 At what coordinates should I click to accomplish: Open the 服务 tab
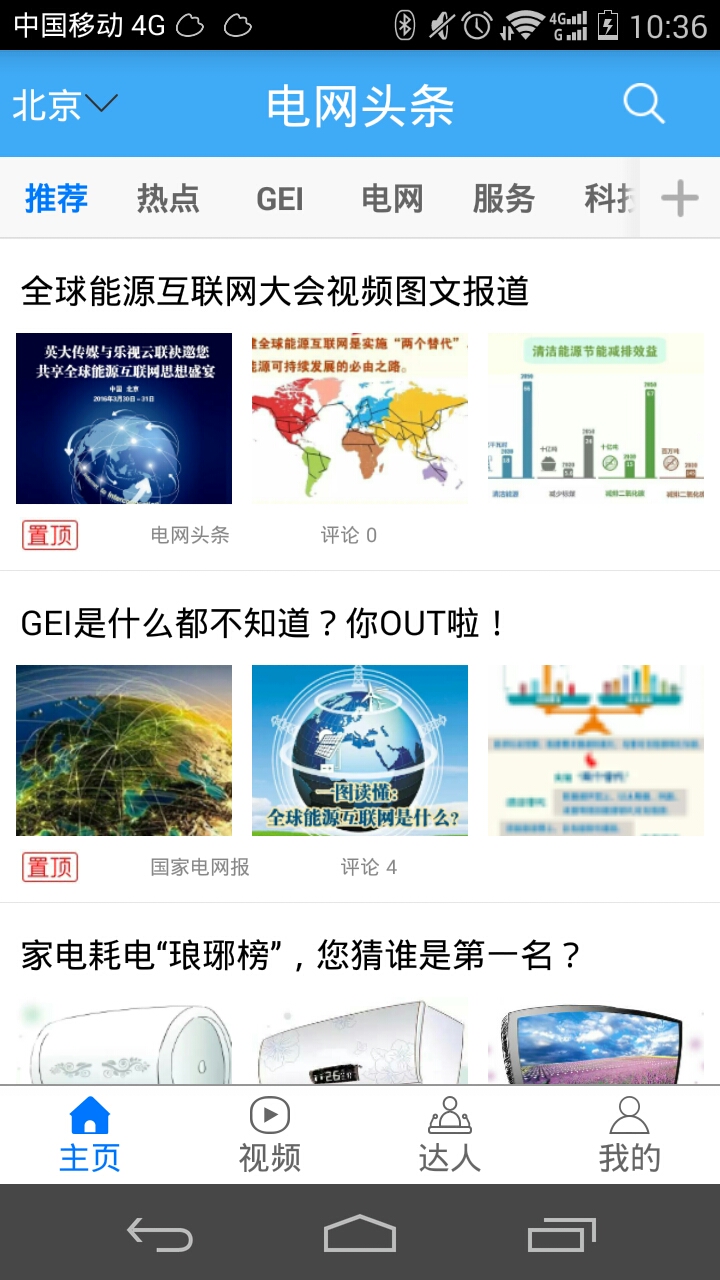tap(504, 198)
